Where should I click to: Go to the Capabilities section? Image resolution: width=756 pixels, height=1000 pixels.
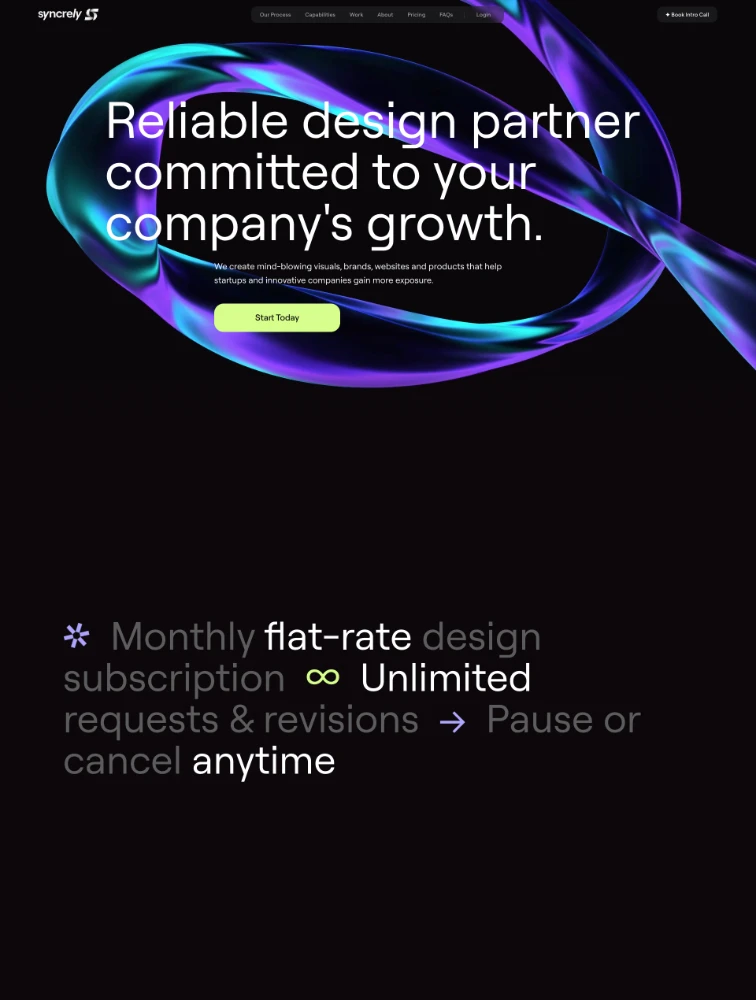(320, 15)
